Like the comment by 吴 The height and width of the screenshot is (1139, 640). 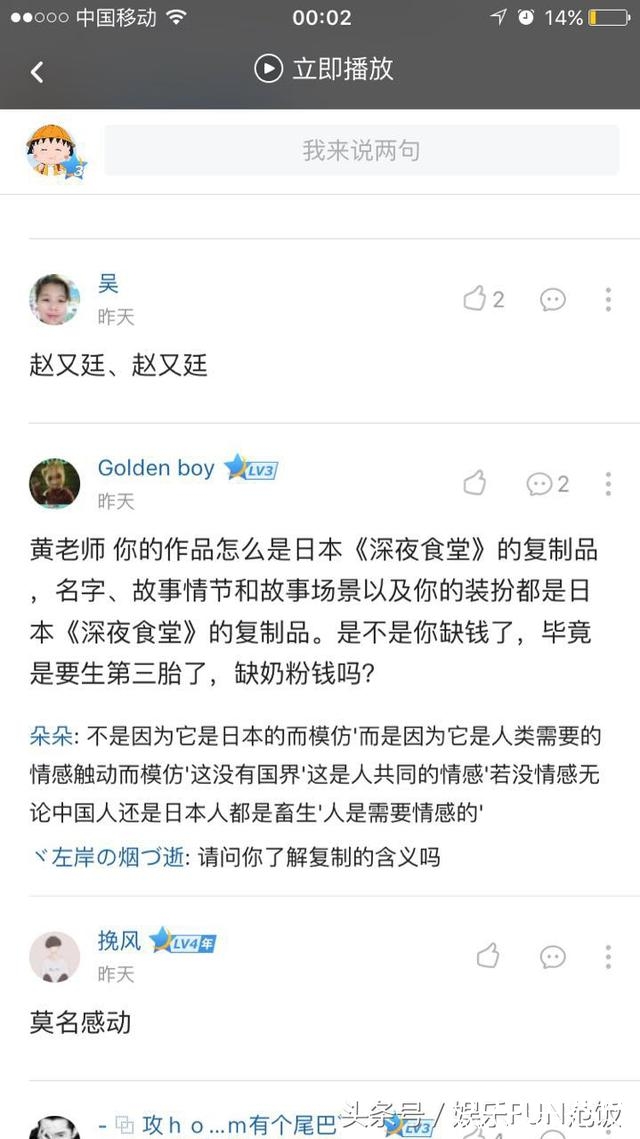[475, 298]
